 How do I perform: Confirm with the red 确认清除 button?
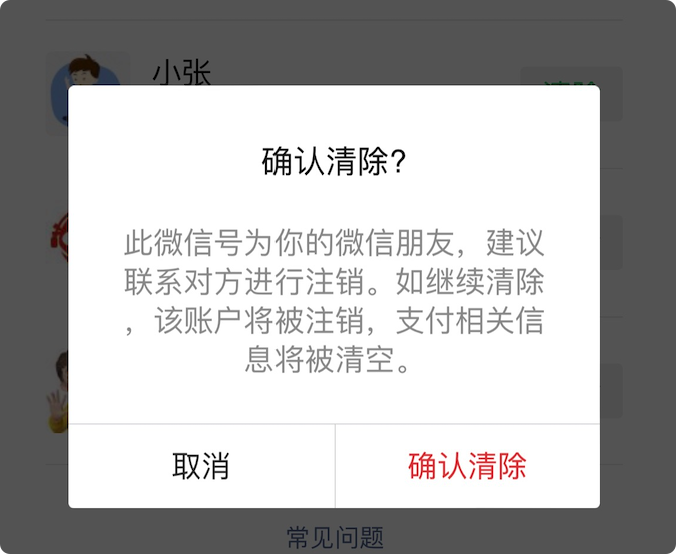click(467, 466)
